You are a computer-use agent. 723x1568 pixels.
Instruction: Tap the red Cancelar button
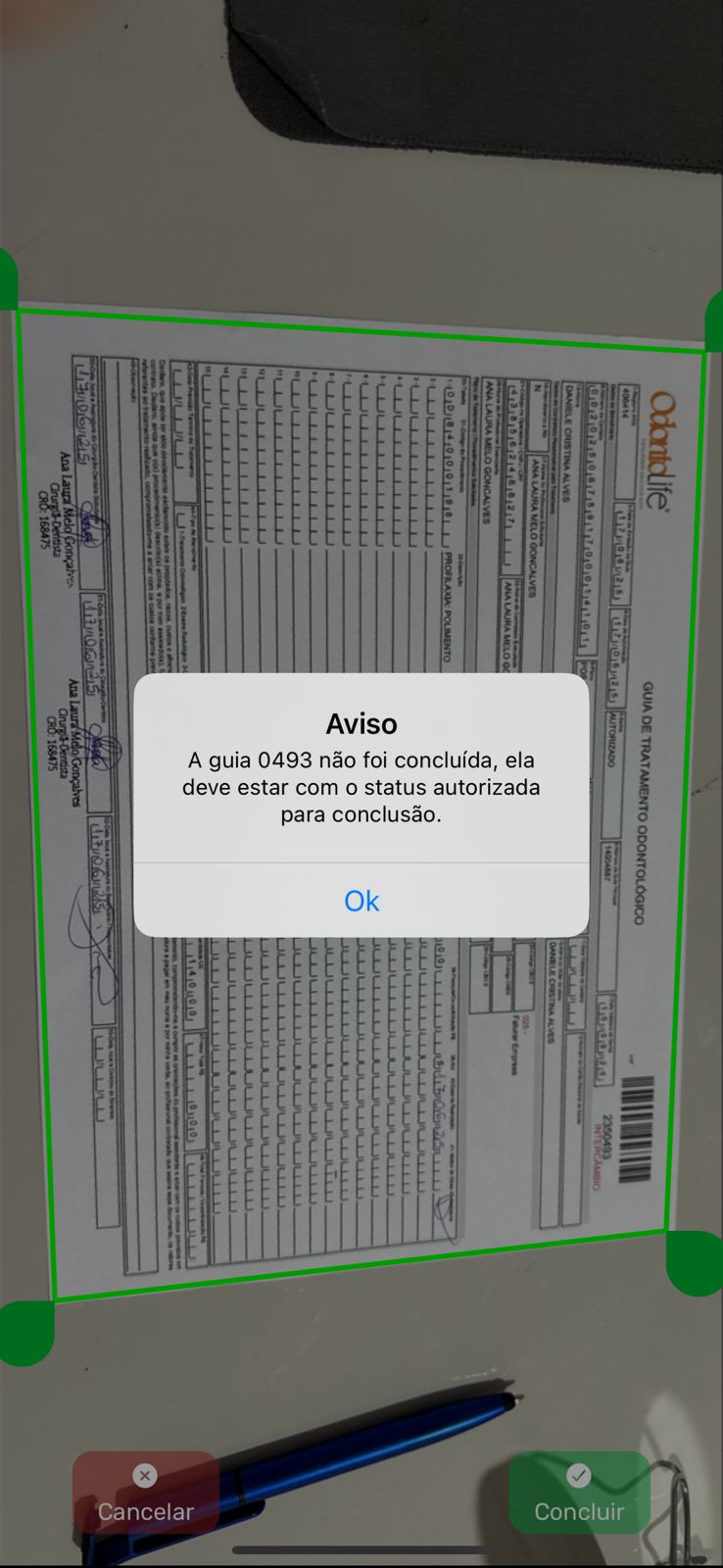[x=145, y=1494]
